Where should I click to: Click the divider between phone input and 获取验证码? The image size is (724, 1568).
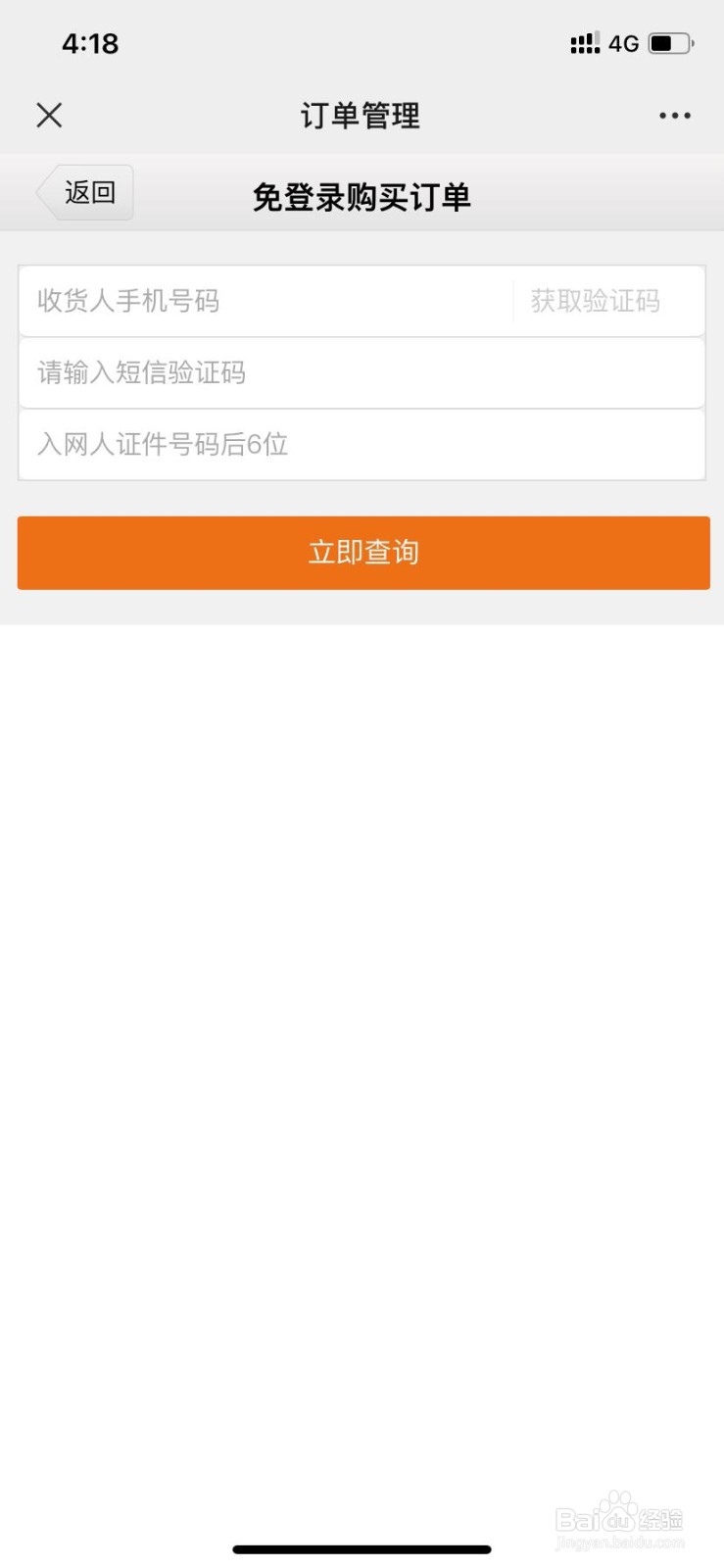[x=513, y=302]
